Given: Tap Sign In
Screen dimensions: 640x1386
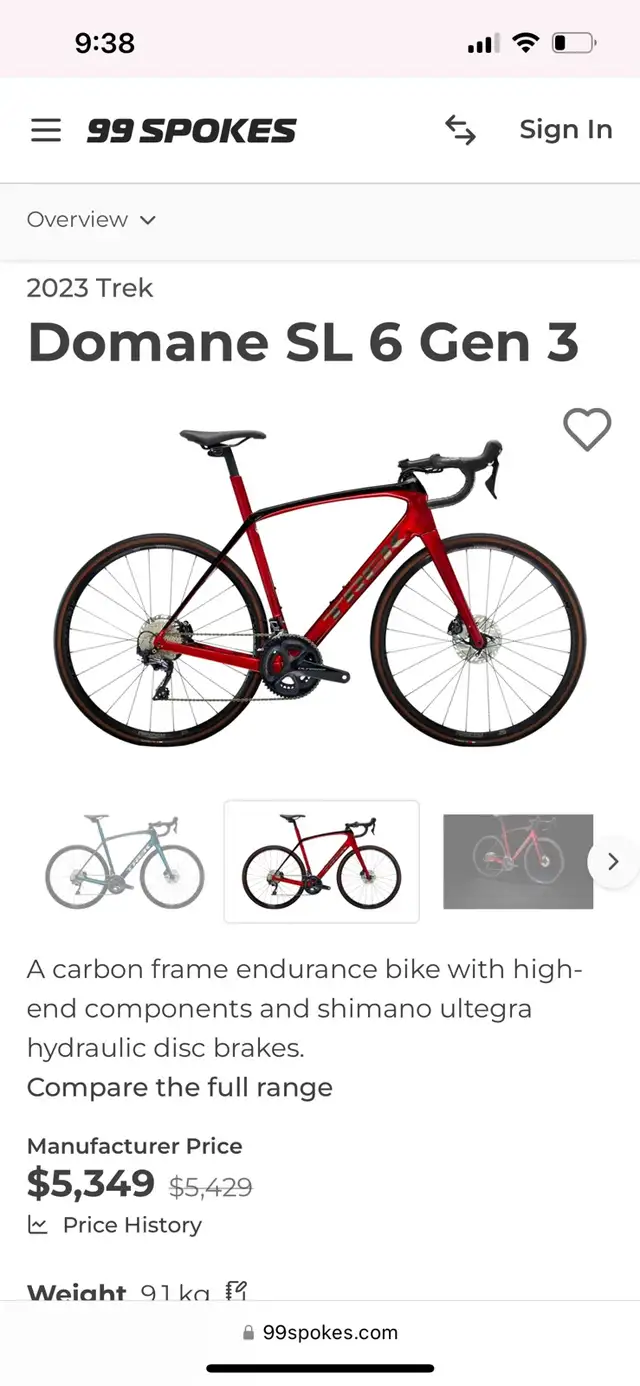Looking at the screenshot, I should (565, 130).
